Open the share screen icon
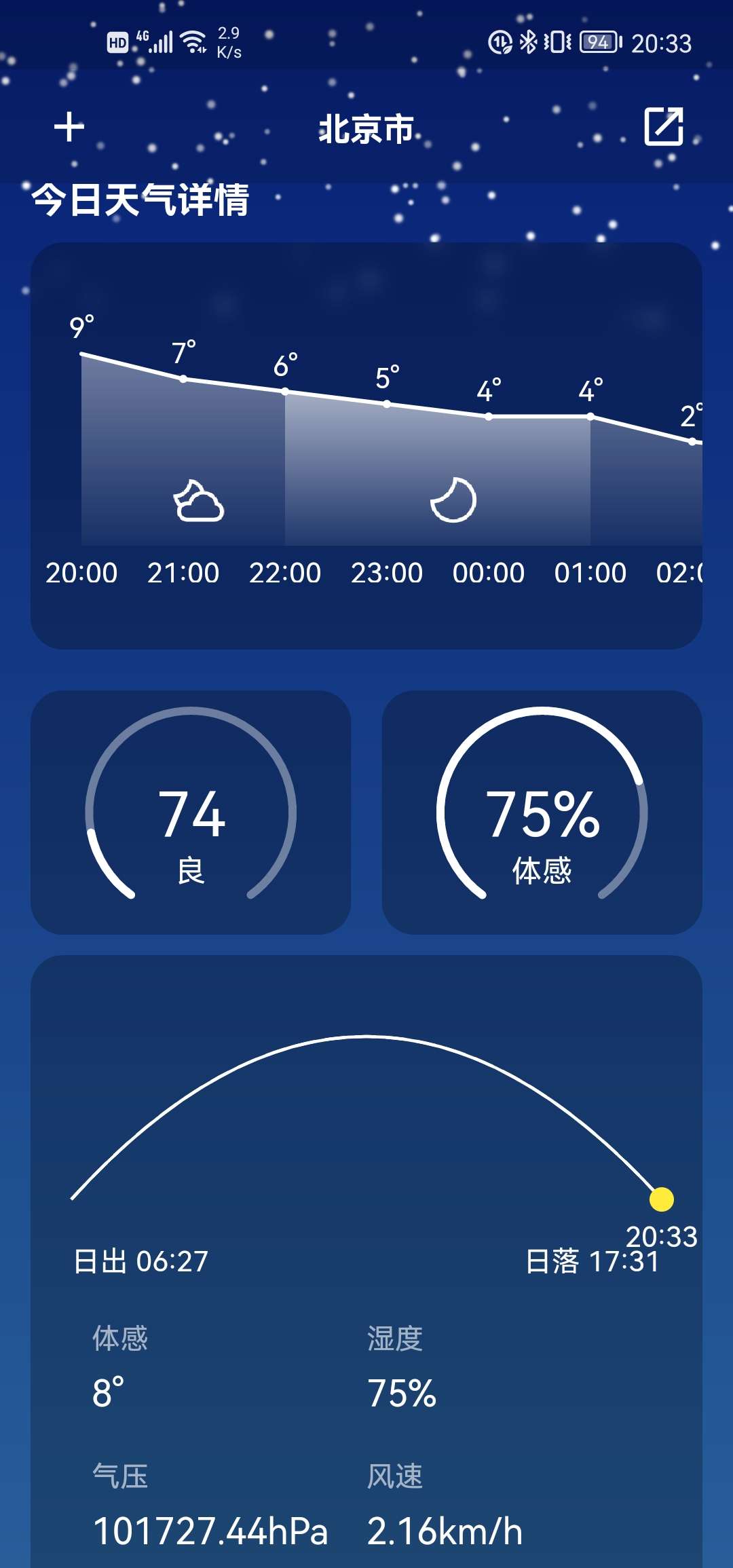The height and width of the screenshot is (1568, 733). click(664, 127)
